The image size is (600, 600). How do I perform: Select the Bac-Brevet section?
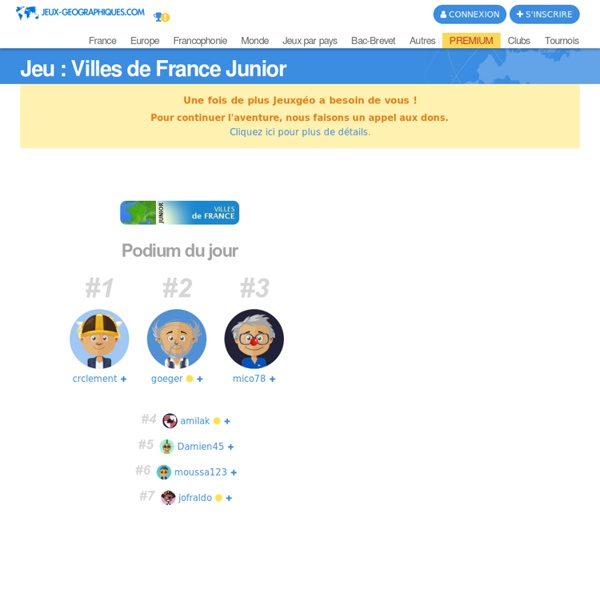pyautogui.click(x=373, y=41)
